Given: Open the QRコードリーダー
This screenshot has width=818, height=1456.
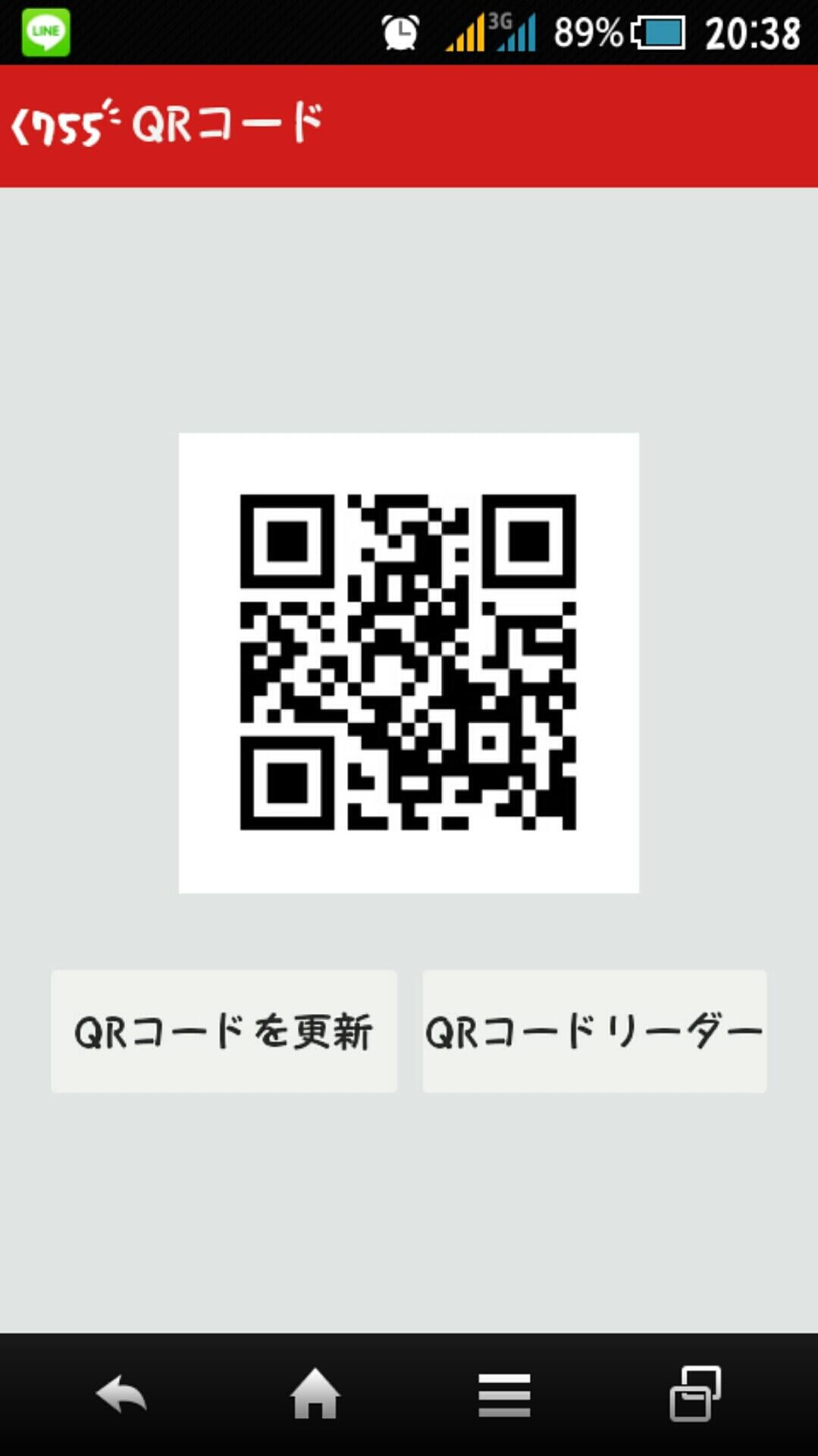Looking at the screenshot, I should [594, 1030].
